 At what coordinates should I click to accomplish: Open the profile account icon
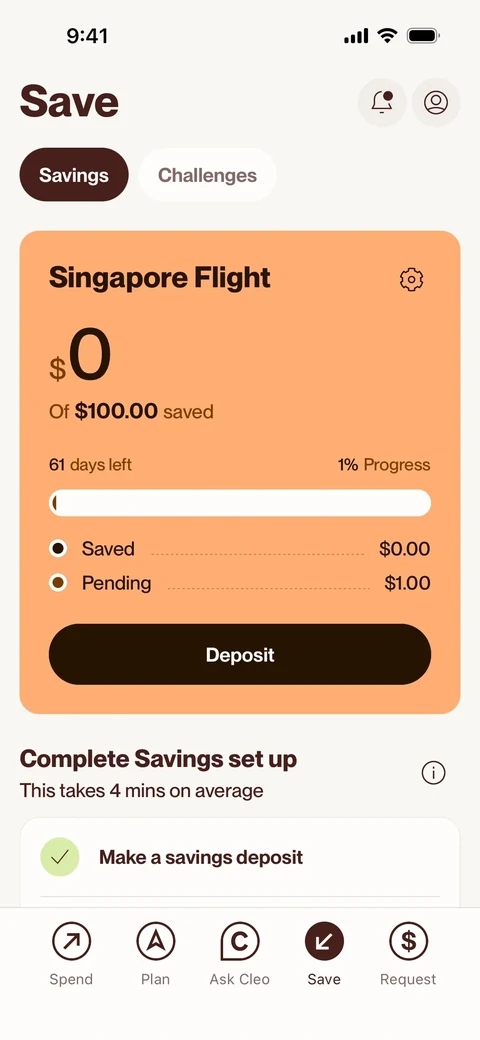(x=436, y=102)
